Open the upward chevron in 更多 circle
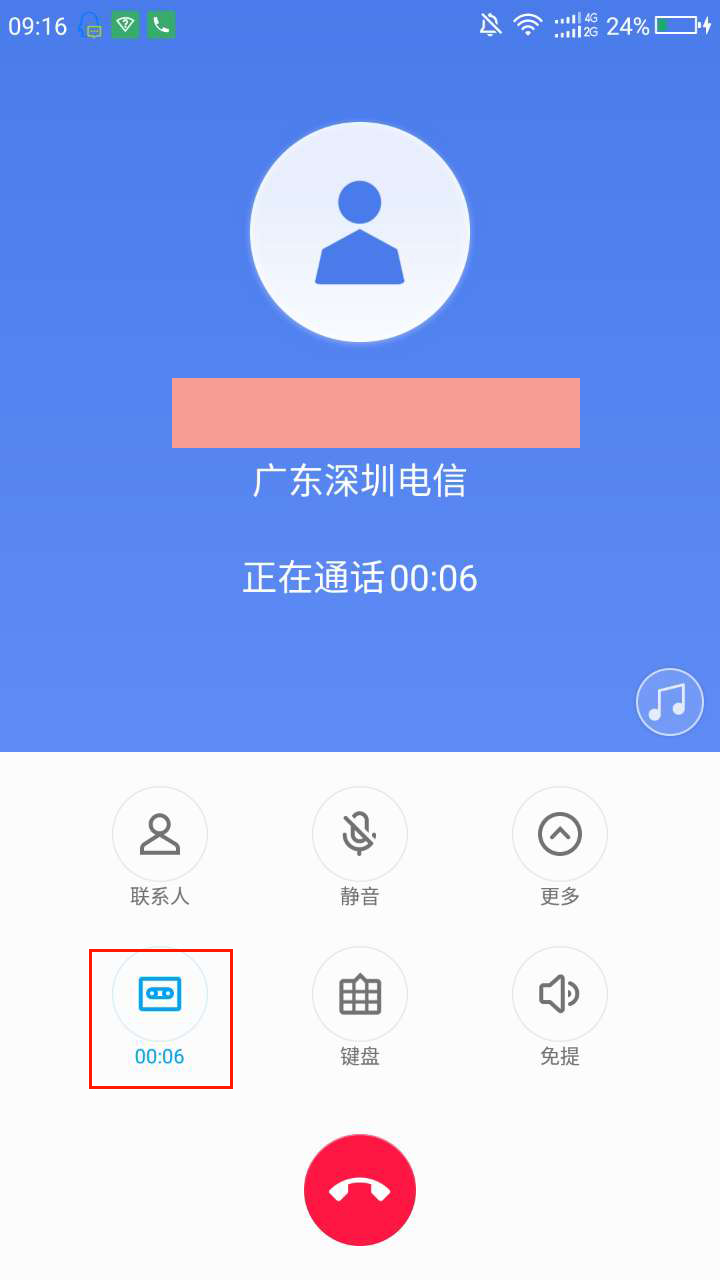This screenshot has width=720, height=1280. tap(560, 833)
